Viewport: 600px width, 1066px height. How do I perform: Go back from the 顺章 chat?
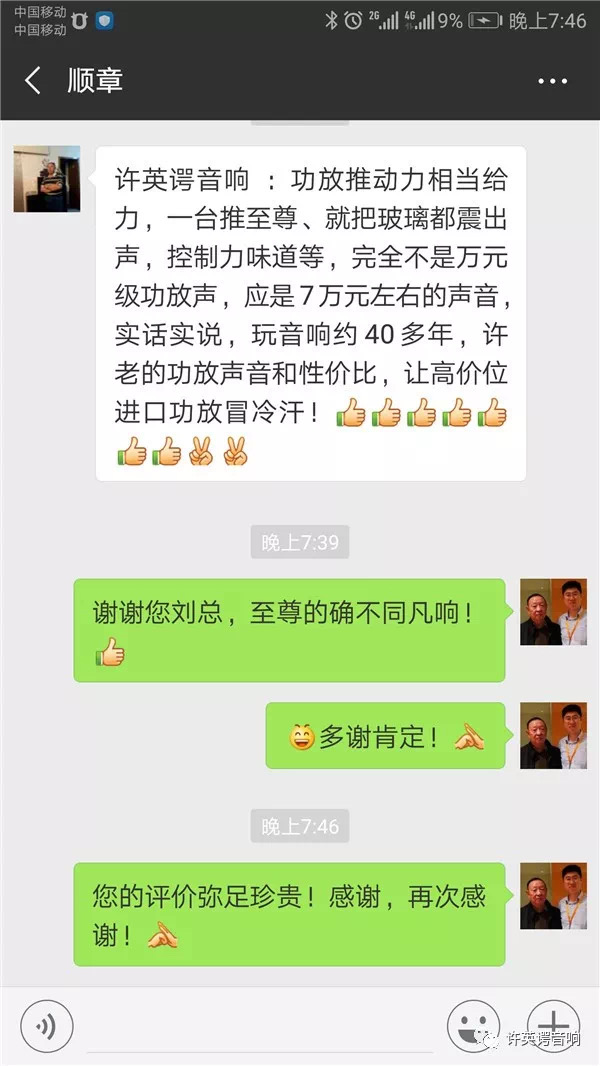33,81
